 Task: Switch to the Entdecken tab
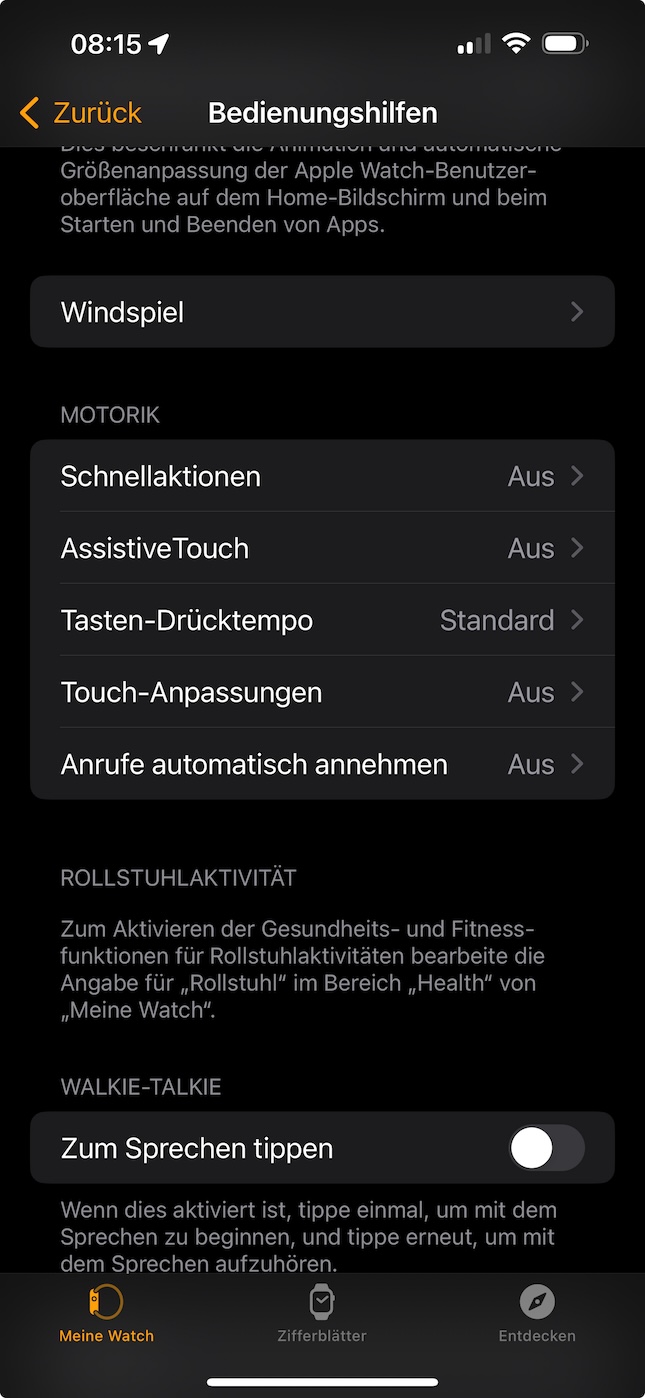pyautogui.click(x=537, y=1314)
